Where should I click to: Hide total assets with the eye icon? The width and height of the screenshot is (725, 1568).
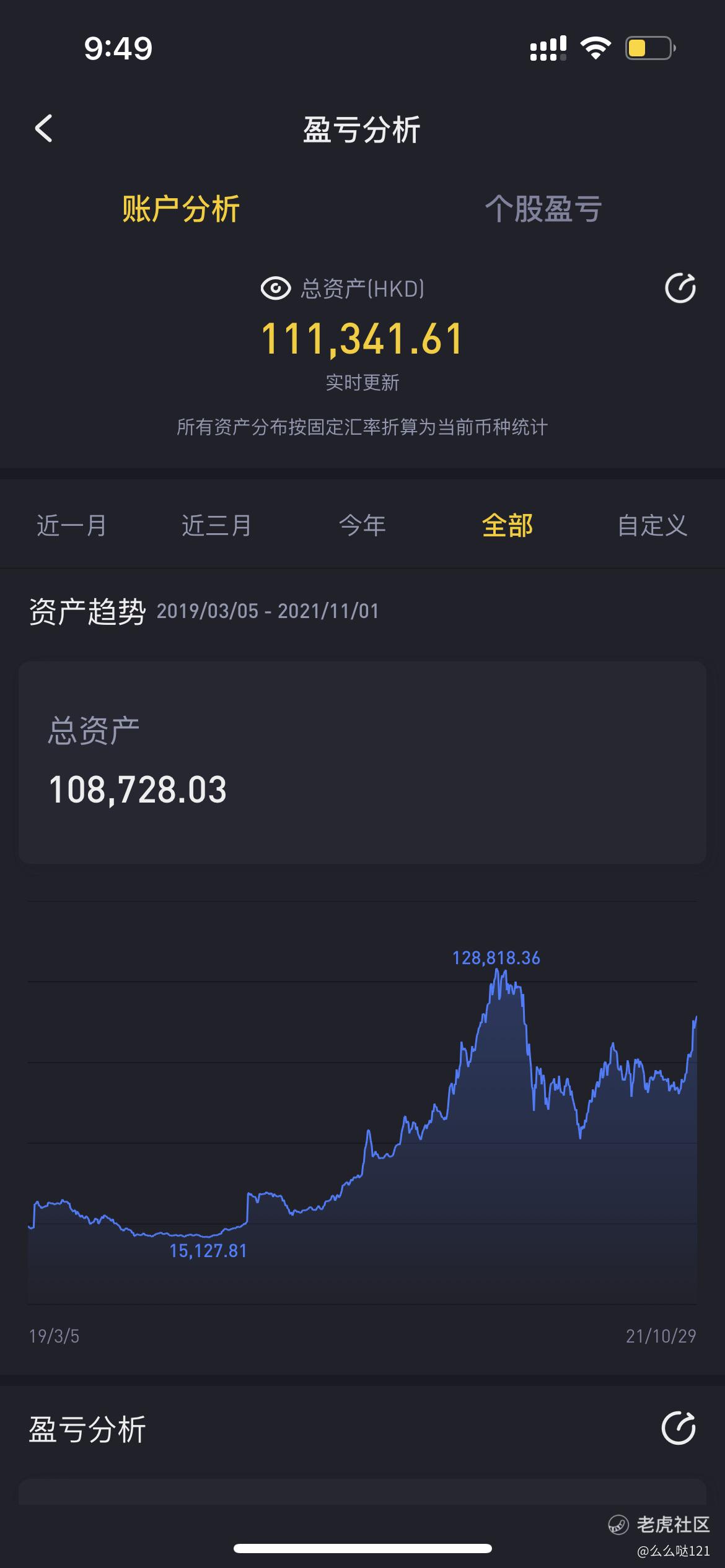pos(276,289)
